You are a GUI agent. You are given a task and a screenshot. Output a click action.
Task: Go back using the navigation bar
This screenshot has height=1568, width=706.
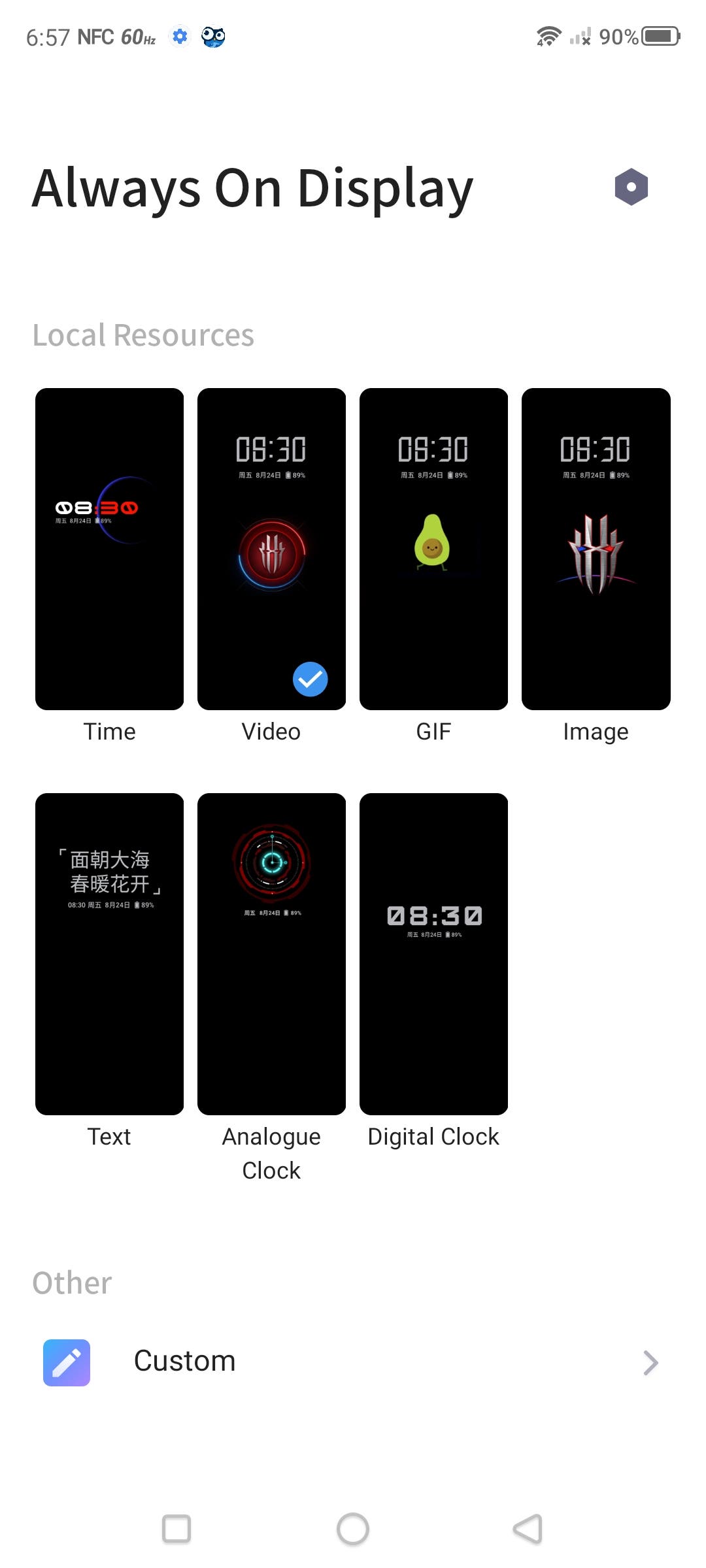(x=528, y=1529)
